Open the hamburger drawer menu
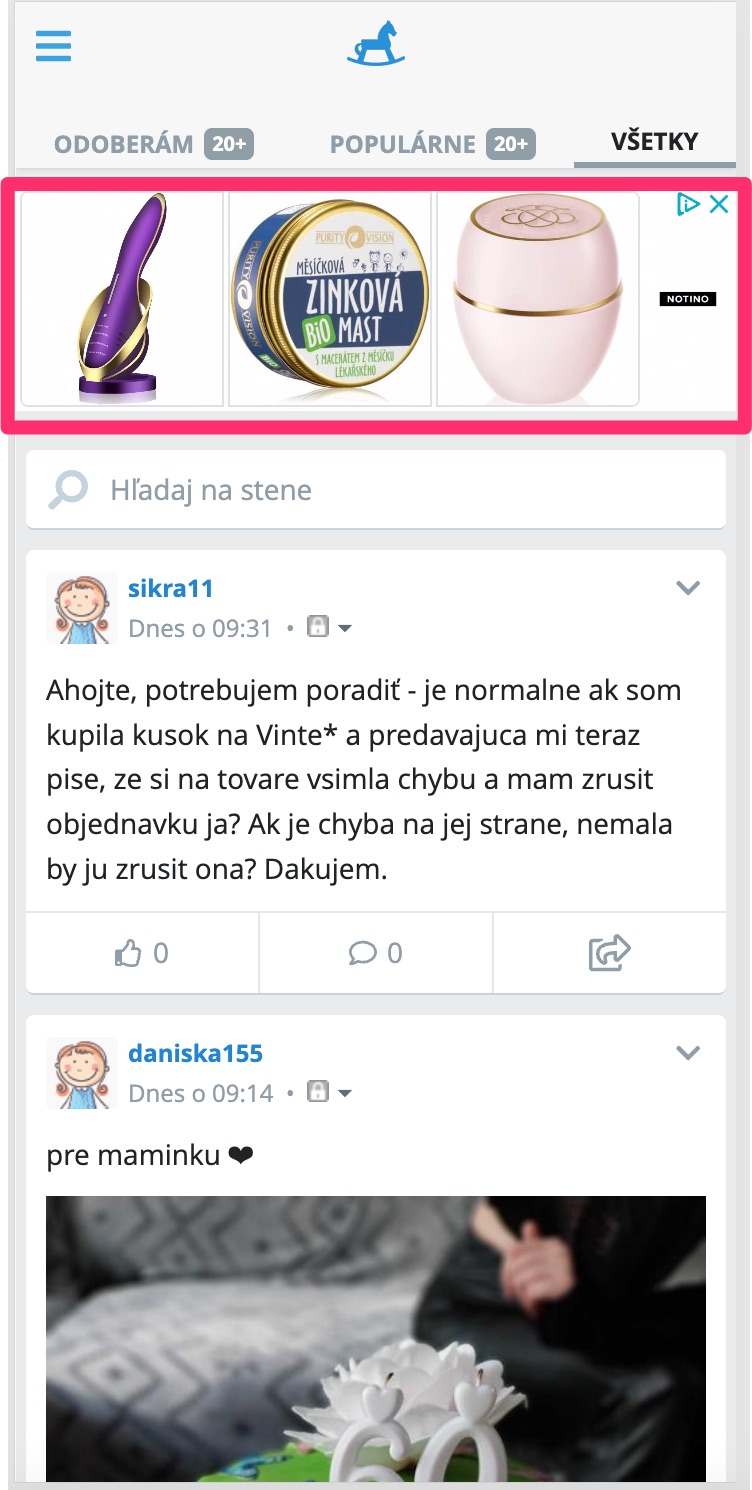Viewport: 752px width, 1490px height. coord(53,46)
